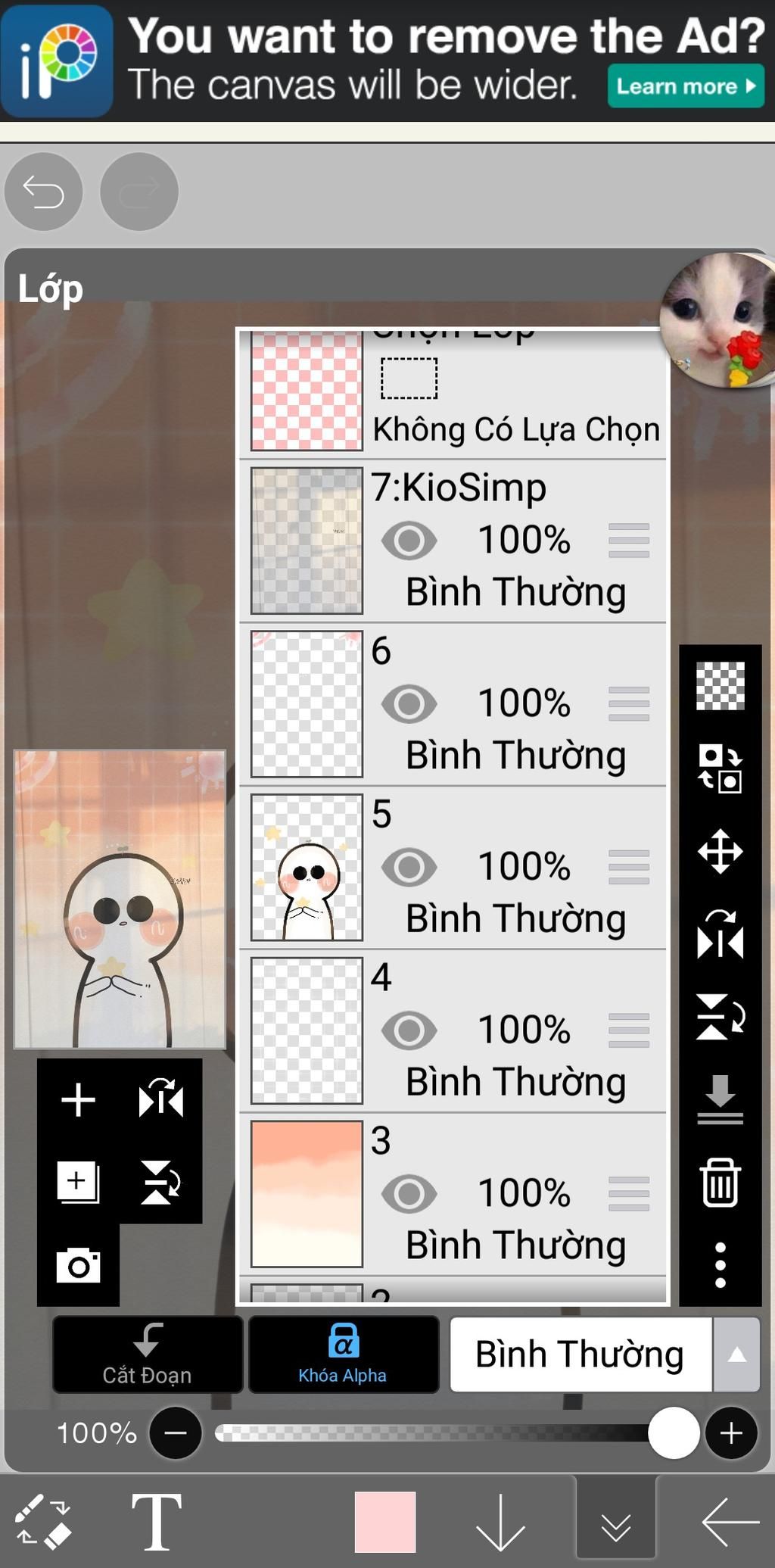Open the move and transform layer tool
Screen dimensions: 775x1568
pos(720,852)
